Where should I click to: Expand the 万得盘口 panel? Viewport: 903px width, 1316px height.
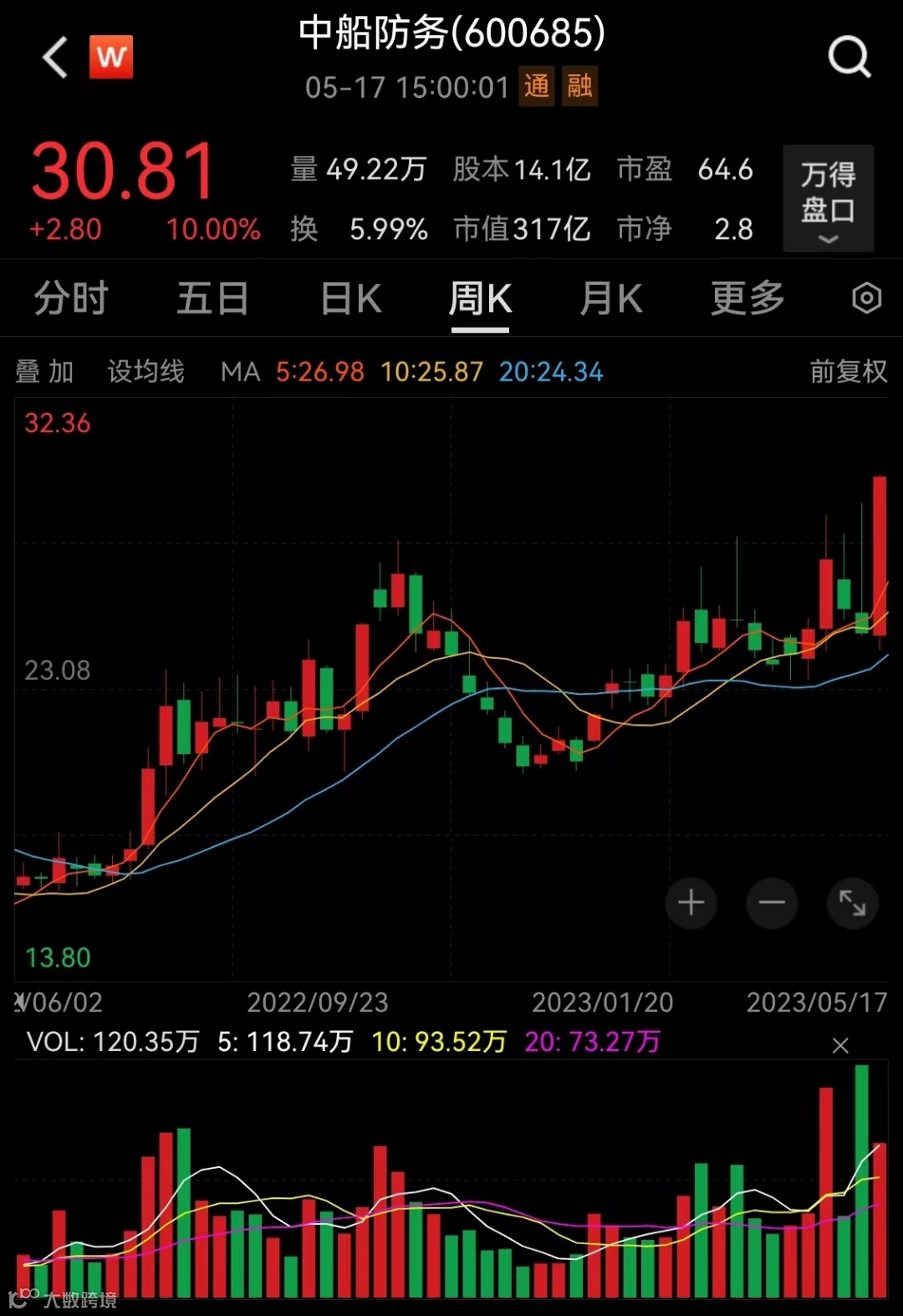pos(828,199)
